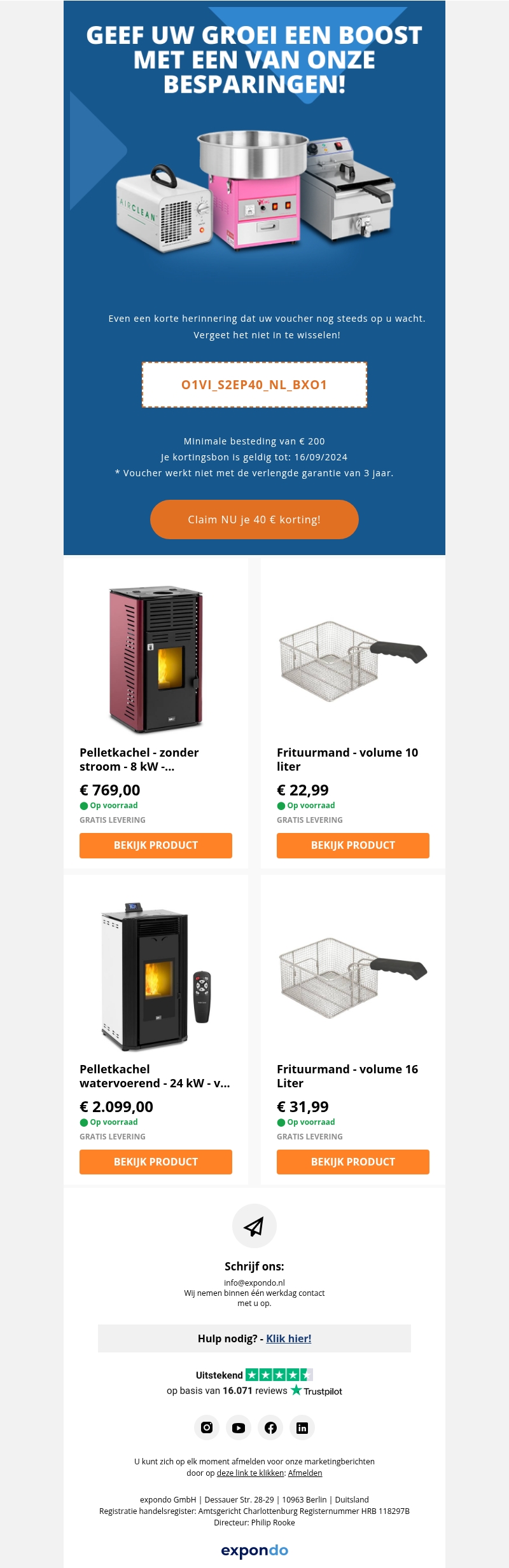View the Frituurmand volume 16 Liter product
Viewport: 509px width, 1568px height.
pos(353,1162)
